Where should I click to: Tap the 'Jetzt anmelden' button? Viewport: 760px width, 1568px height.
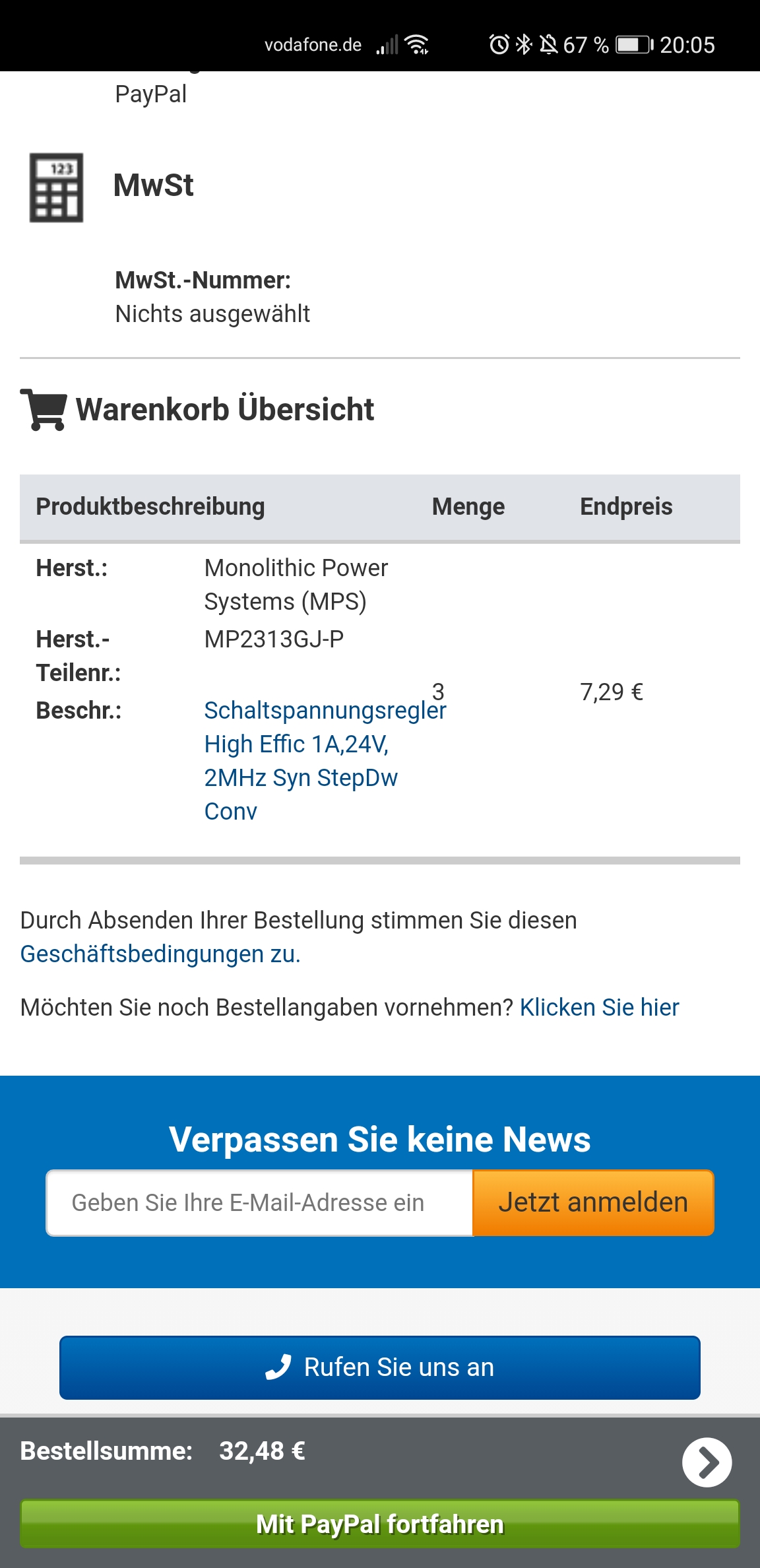click(x=593, y=1203)
